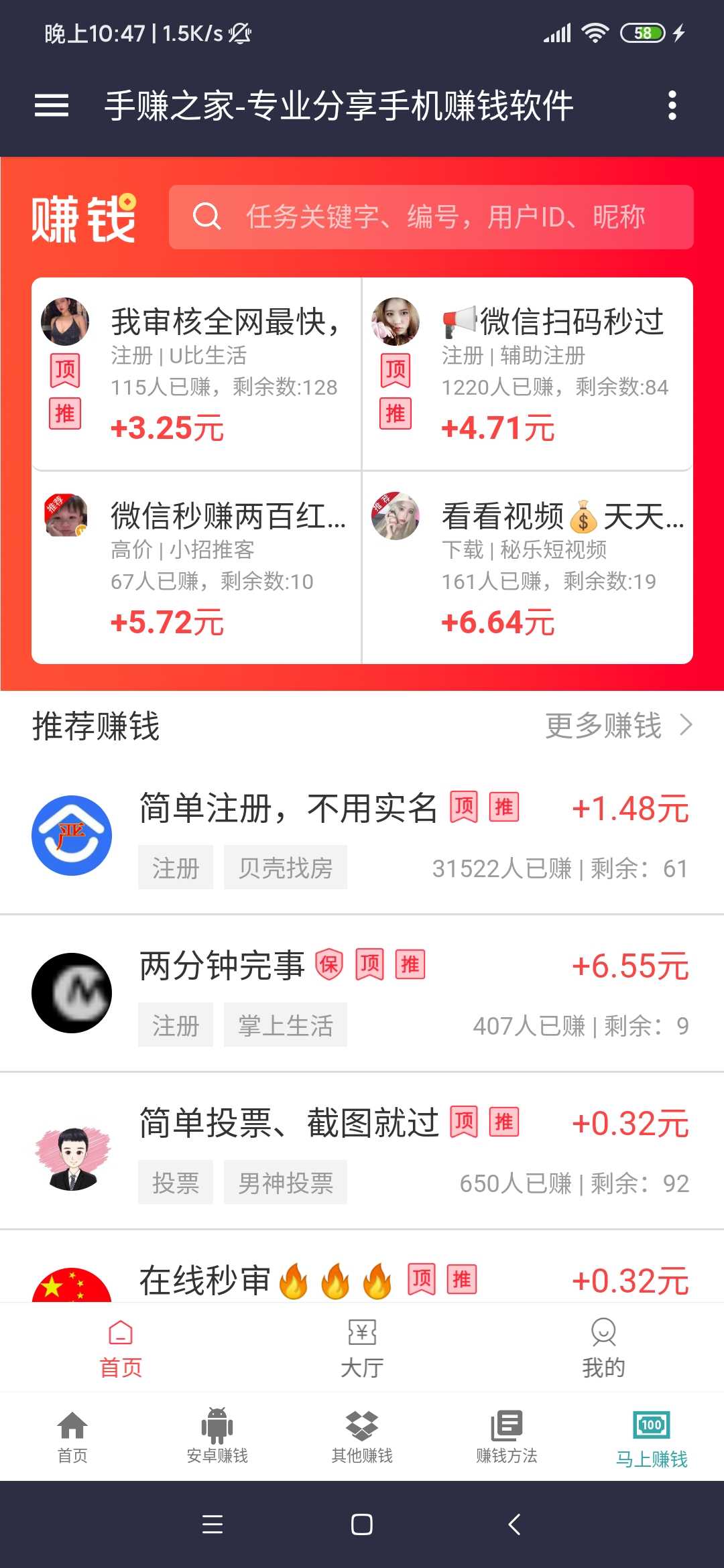Open the 简单注册,不用实名 task row

(x=362, y=836)
